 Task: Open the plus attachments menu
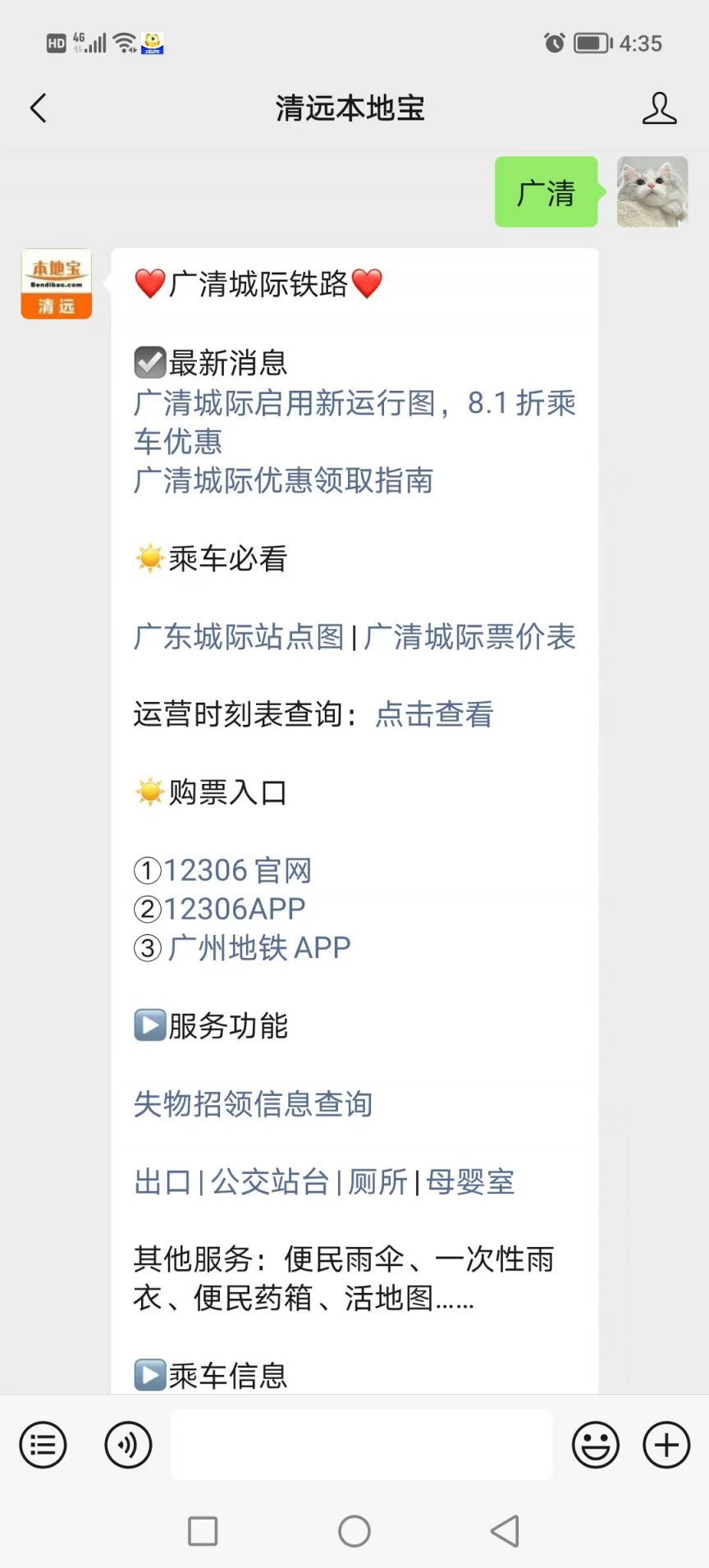point(666,1445)
